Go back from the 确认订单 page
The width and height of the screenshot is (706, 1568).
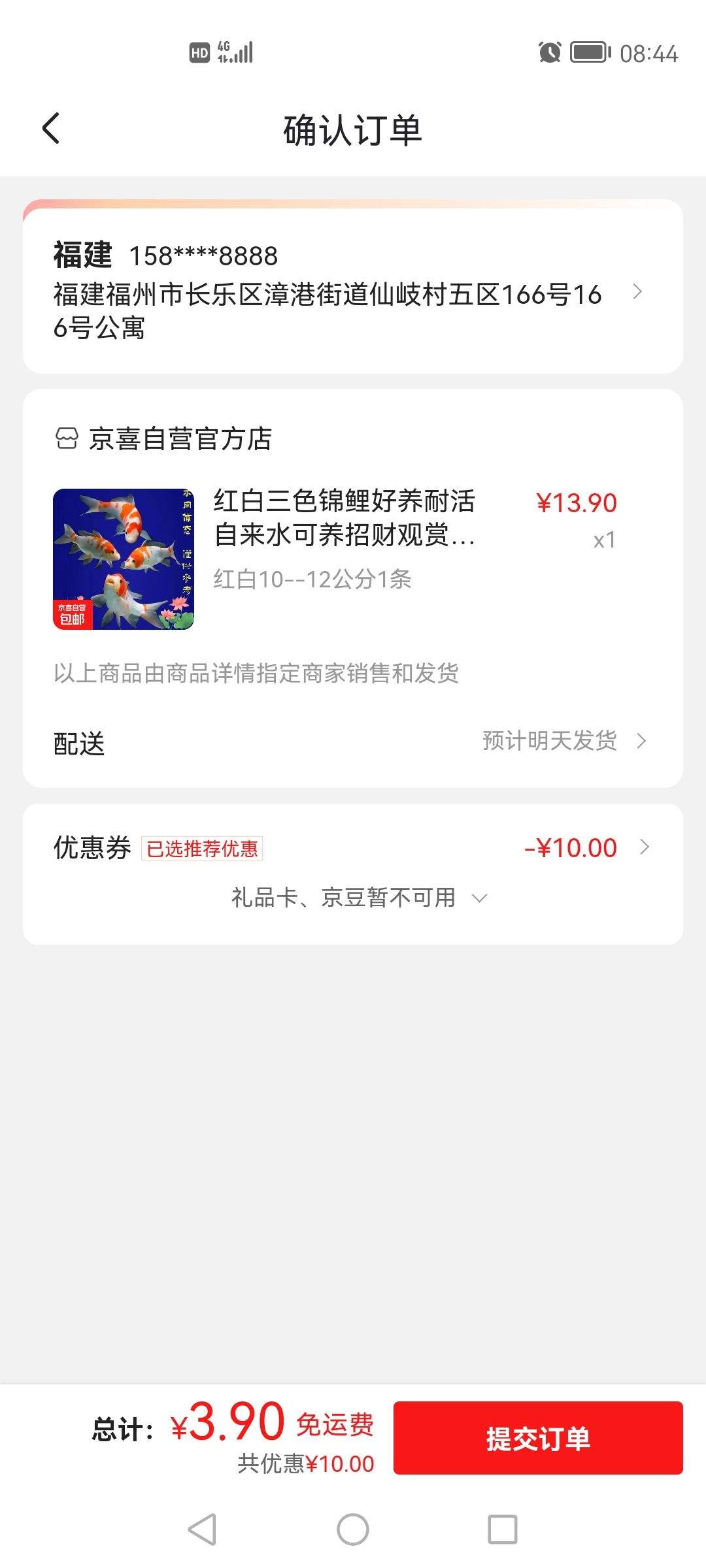coord(51,128)
